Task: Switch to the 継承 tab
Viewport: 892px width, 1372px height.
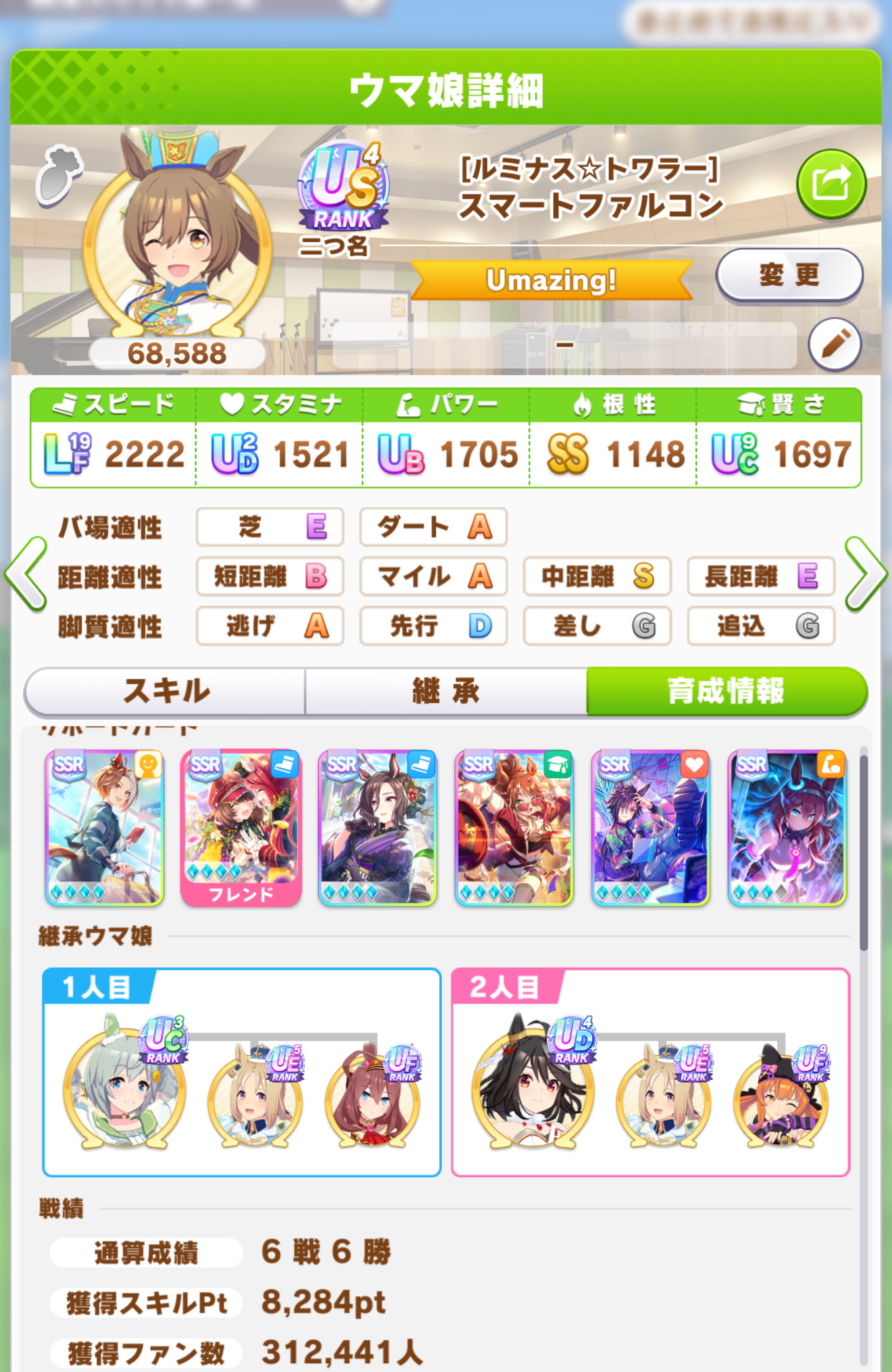Action: coord(446,691)
